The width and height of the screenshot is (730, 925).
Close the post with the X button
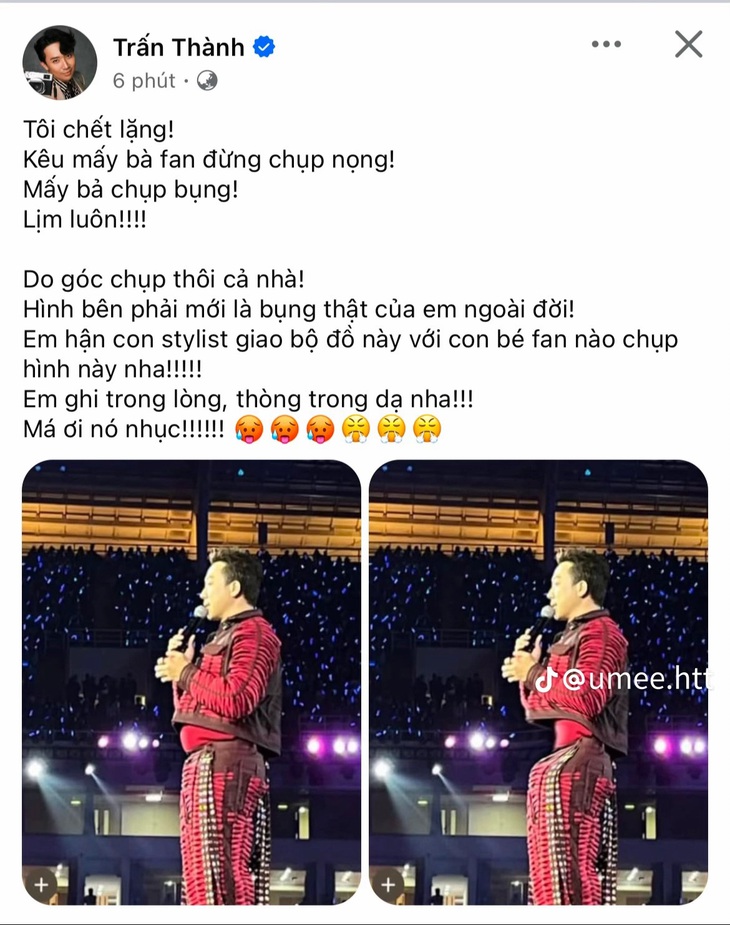click(687, 45)
